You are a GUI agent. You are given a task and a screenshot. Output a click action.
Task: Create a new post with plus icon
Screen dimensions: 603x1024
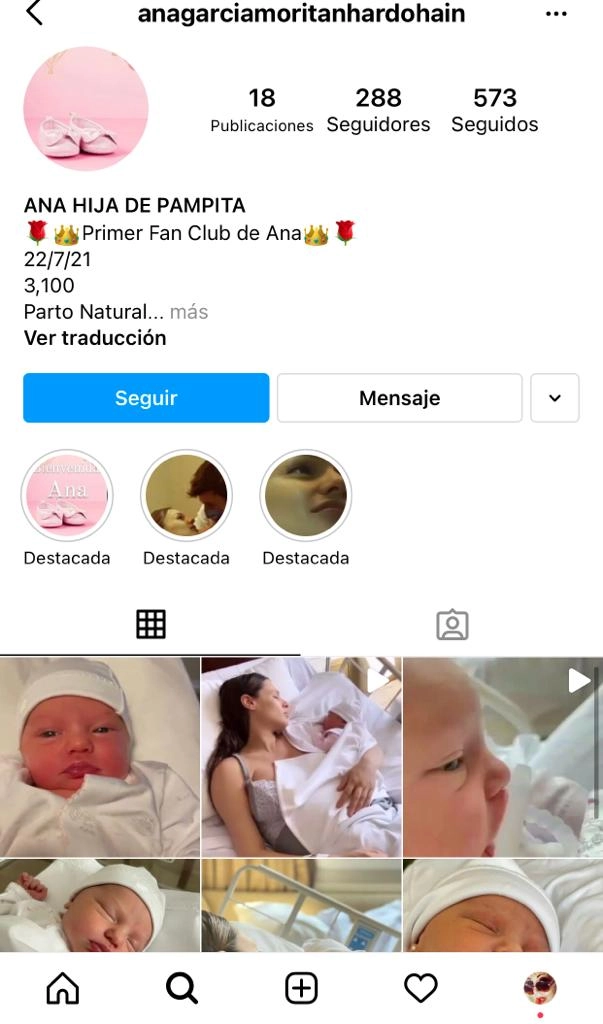pyautogui.click(x=301, y=988)
